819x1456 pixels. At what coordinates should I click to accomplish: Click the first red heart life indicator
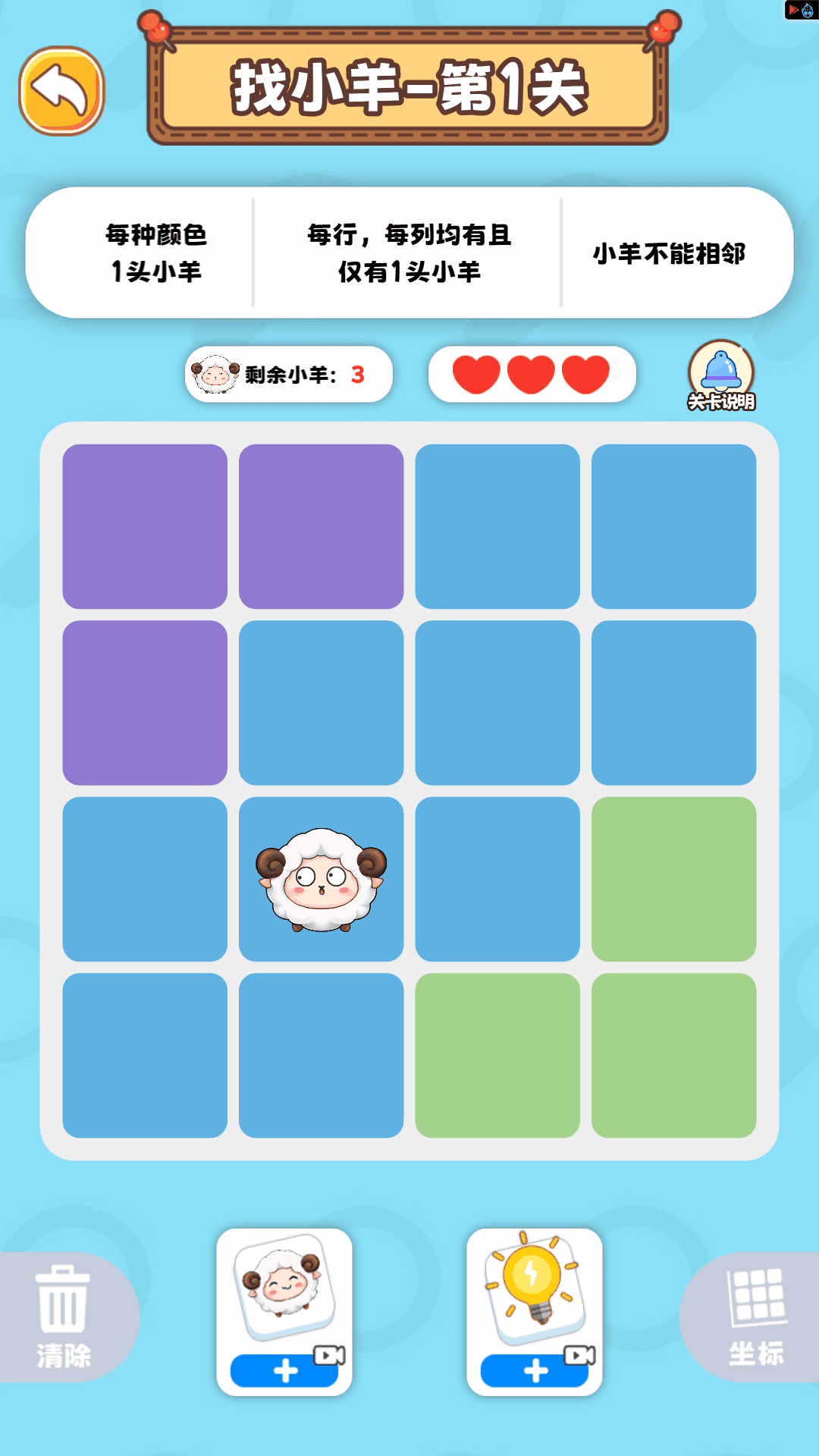(475, 373)
